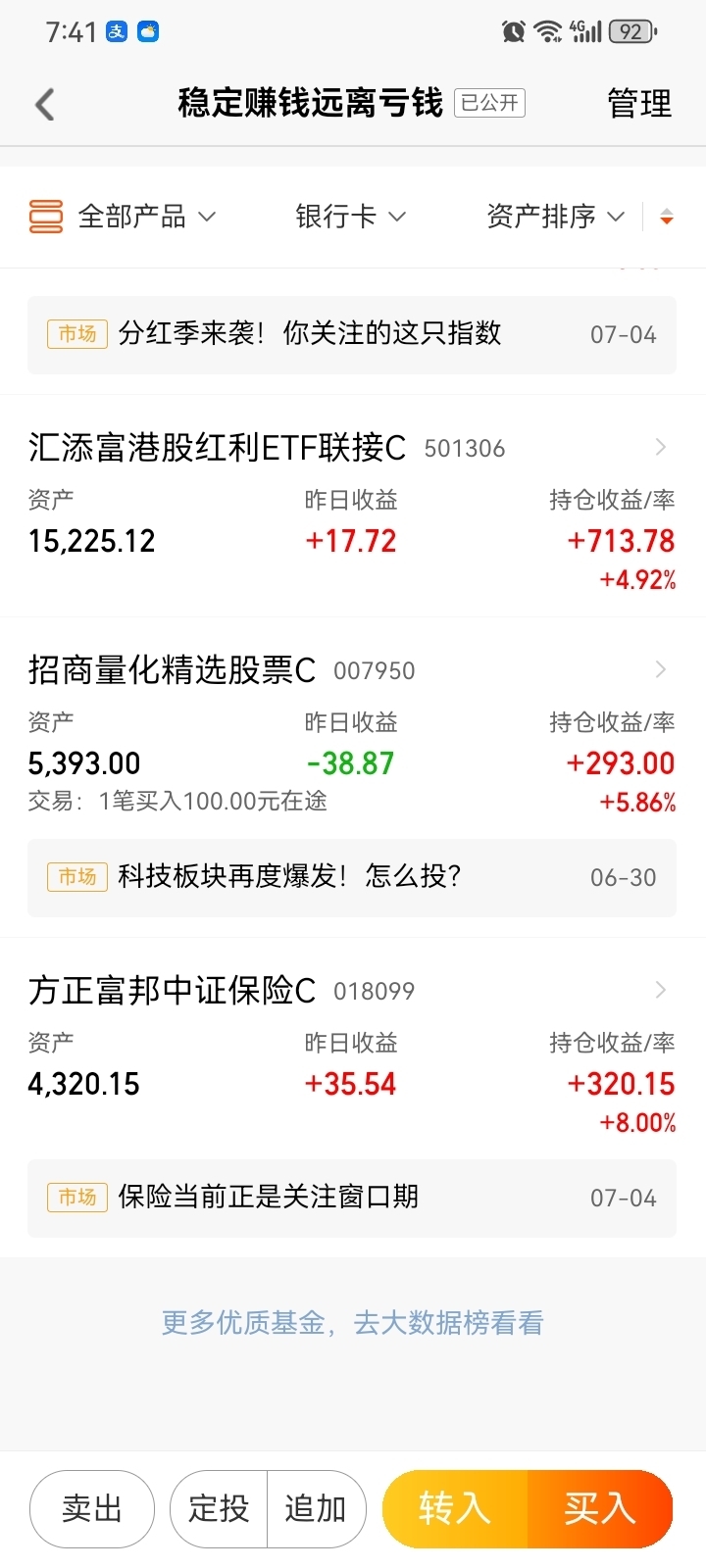Visit 更多优质基金 big data ranking link
The image size is (706, 1568).
pos(352,1323)
